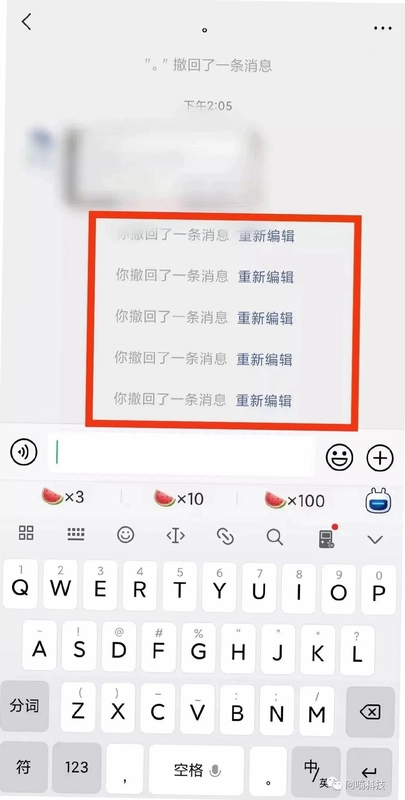
Task: Open the keyboard's four-square grid menu
Action: point(26,533)
